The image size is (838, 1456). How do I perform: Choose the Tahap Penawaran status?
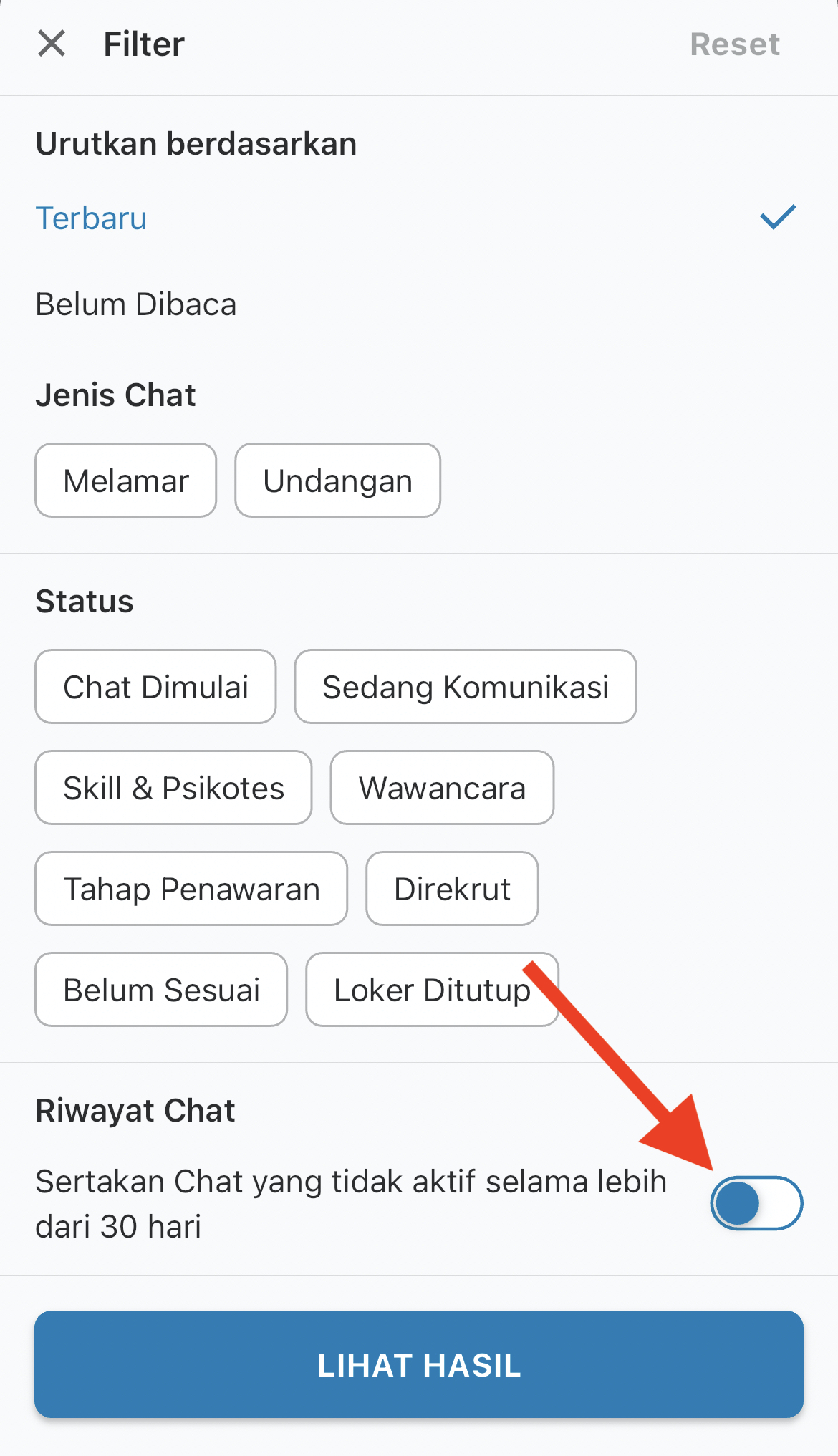tap(191, 888)
